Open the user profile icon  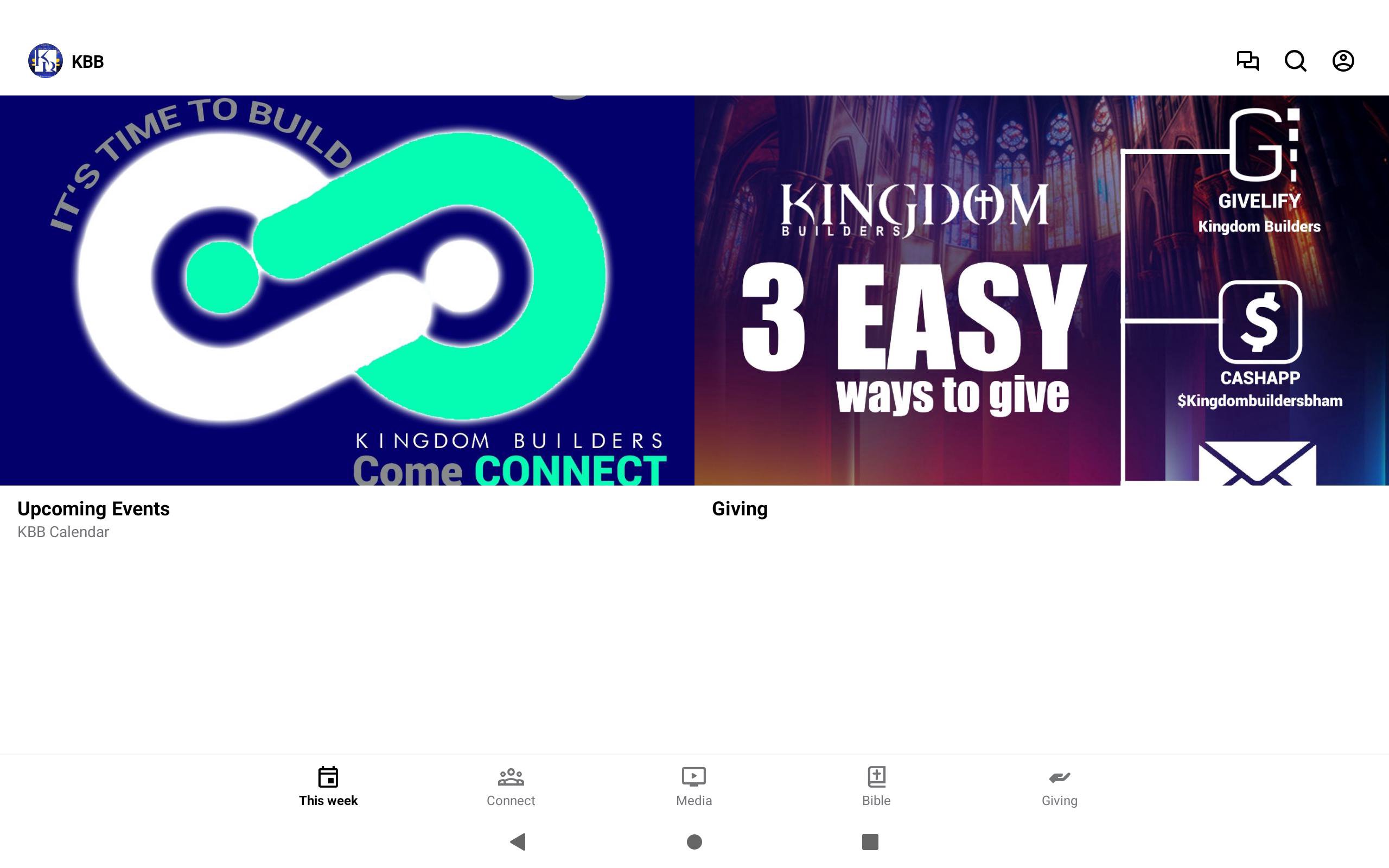[x=1343, y=61]
